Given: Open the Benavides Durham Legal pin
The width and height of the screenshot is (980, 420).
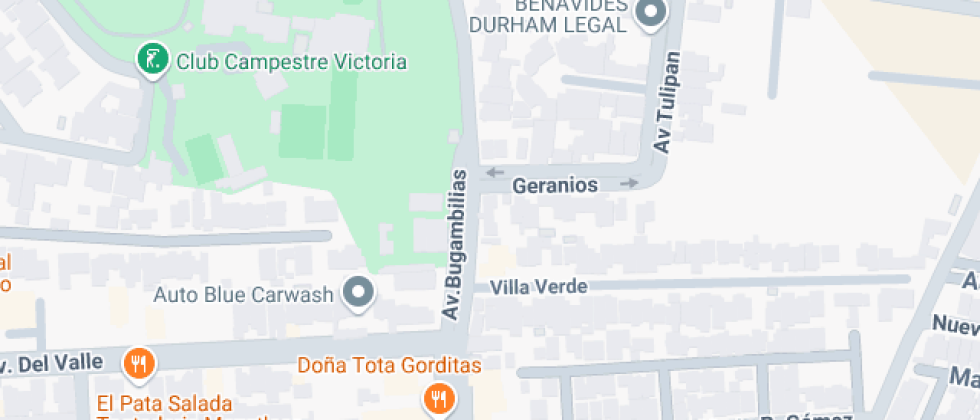Looking at the screenshot, I should click(652, 14).
